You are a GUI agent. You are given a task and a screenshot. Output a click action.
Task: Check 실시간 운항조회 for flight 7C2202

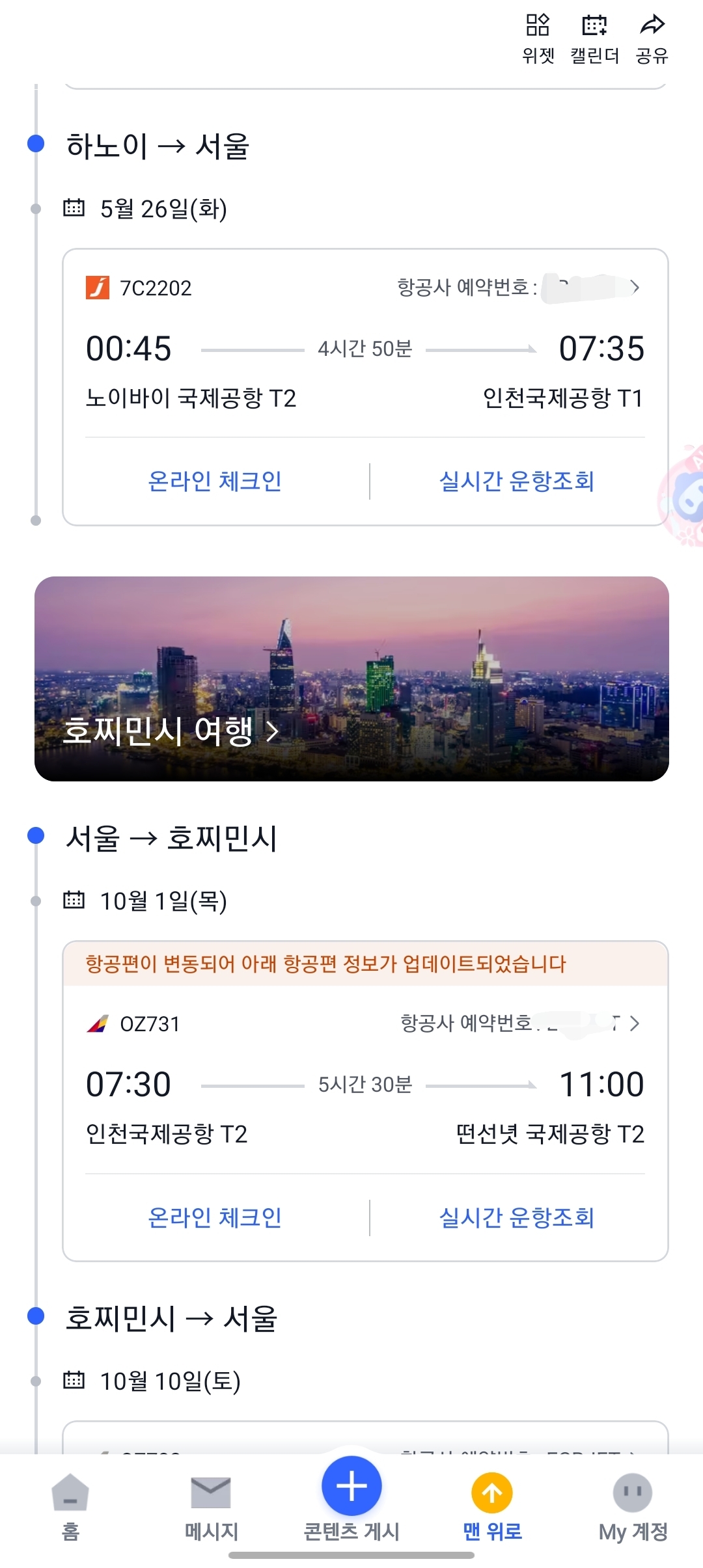[x=516, y=481]
